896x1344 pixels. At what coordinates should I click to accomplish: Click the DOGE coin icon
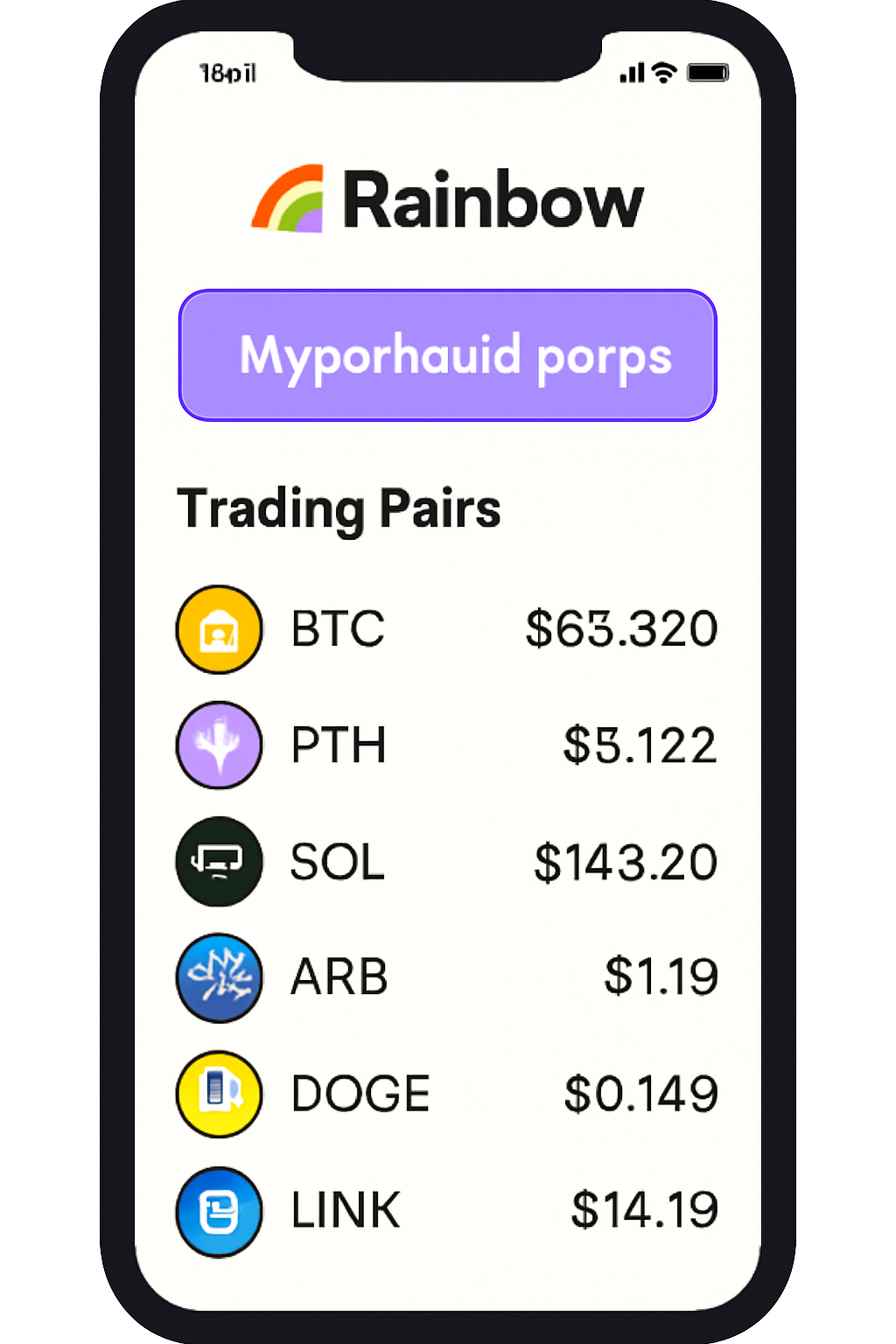[x=219, y=1094]
